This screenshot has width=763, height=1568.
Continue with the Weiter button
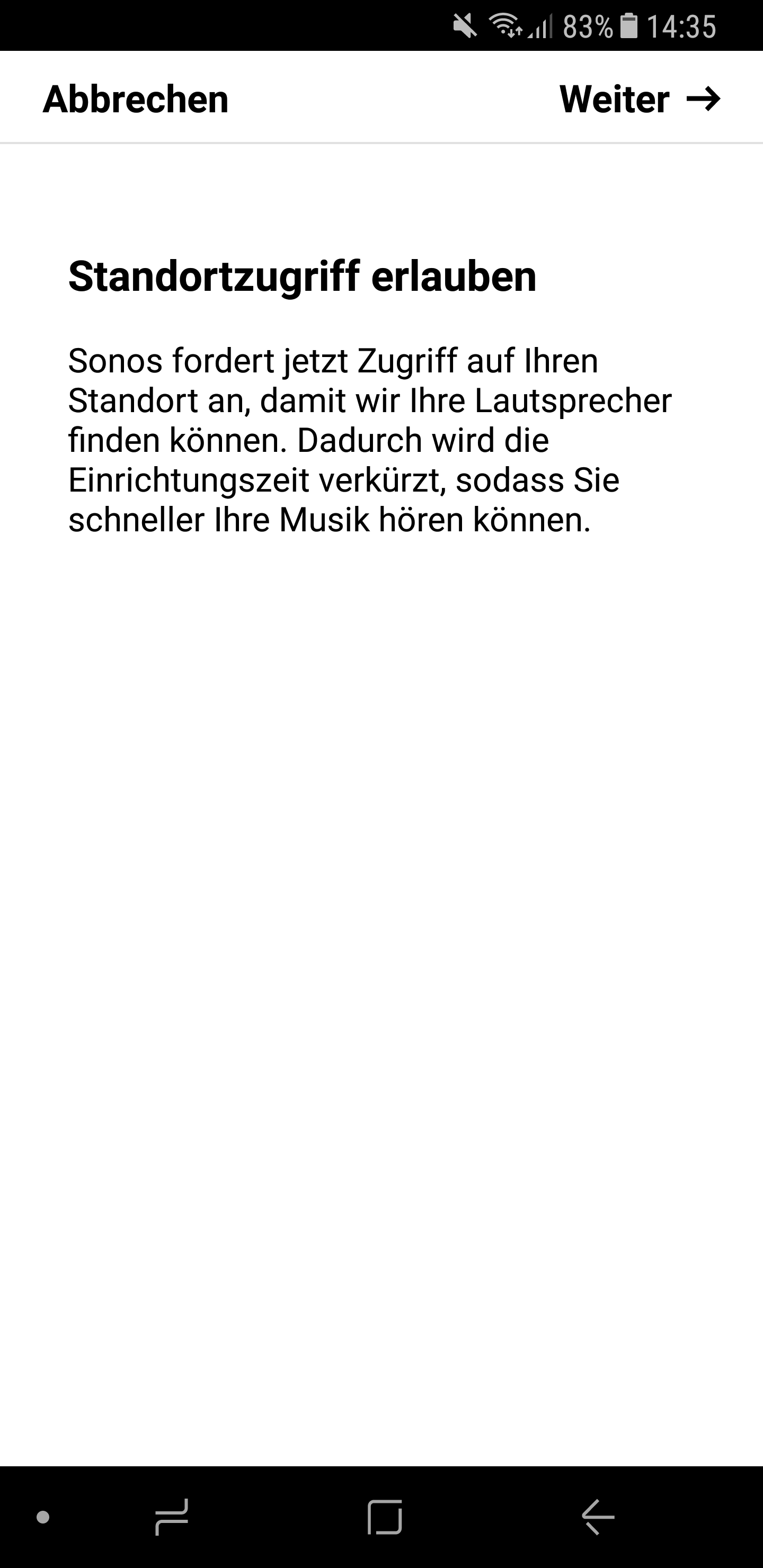click(x=640, y=99)
